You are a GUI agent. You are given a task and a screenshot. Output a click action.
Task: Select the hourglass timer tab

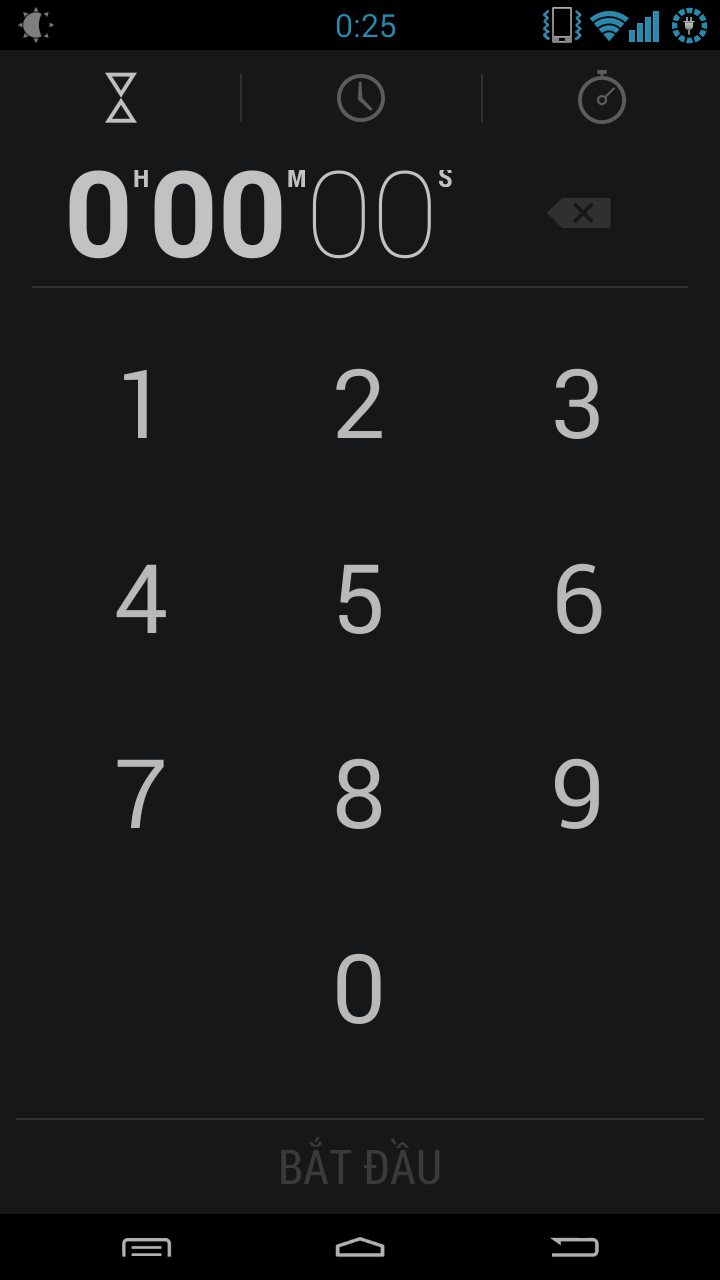(121, 98)
